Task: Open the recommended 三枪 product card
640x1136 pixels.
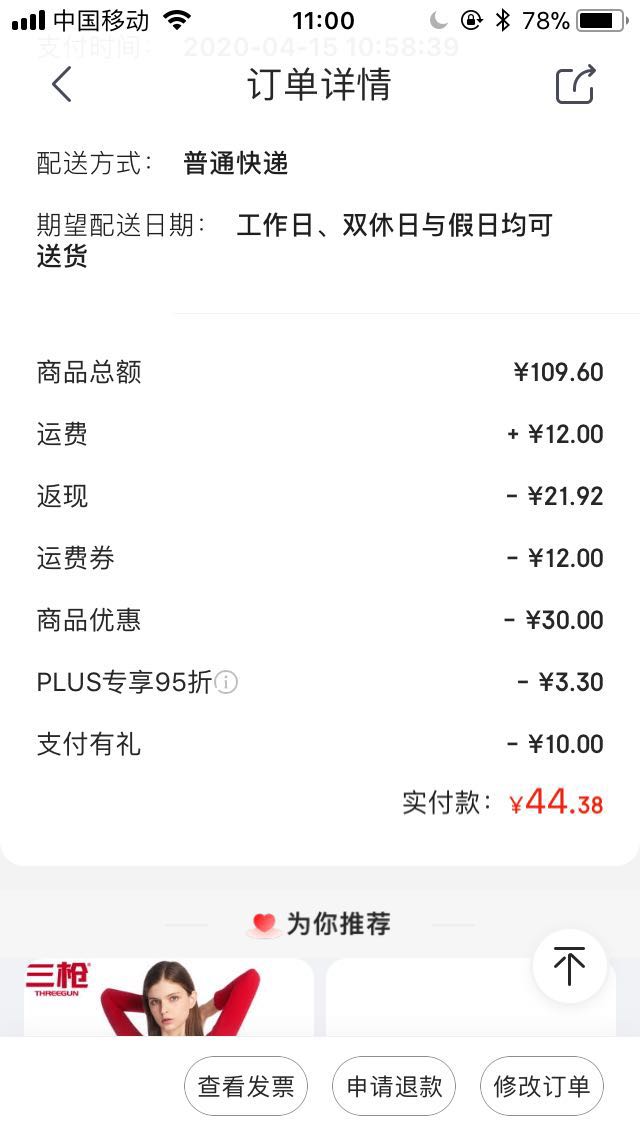Action: pos(168,998)
